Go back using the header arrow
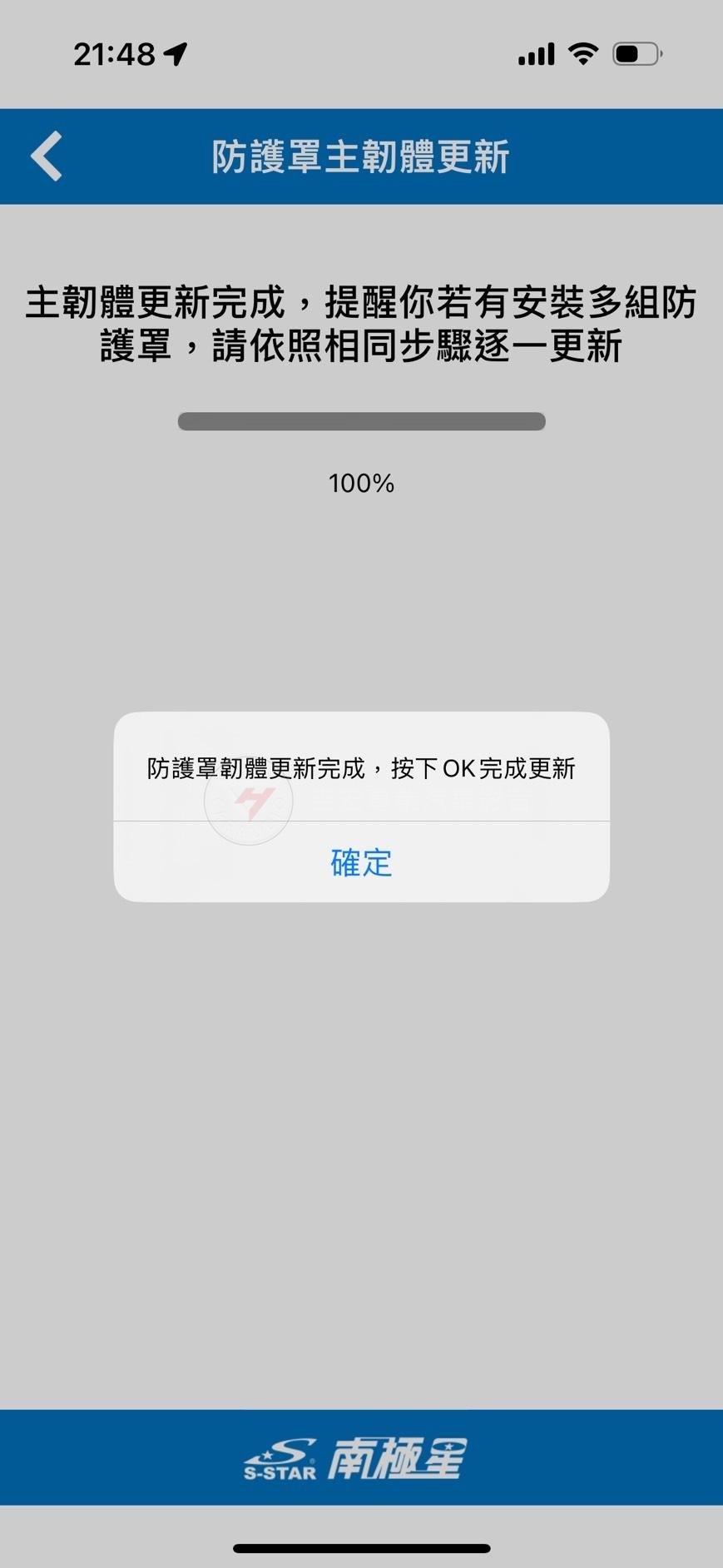The height and width of the screenshot is (1568, 723). tap(47, 156)
